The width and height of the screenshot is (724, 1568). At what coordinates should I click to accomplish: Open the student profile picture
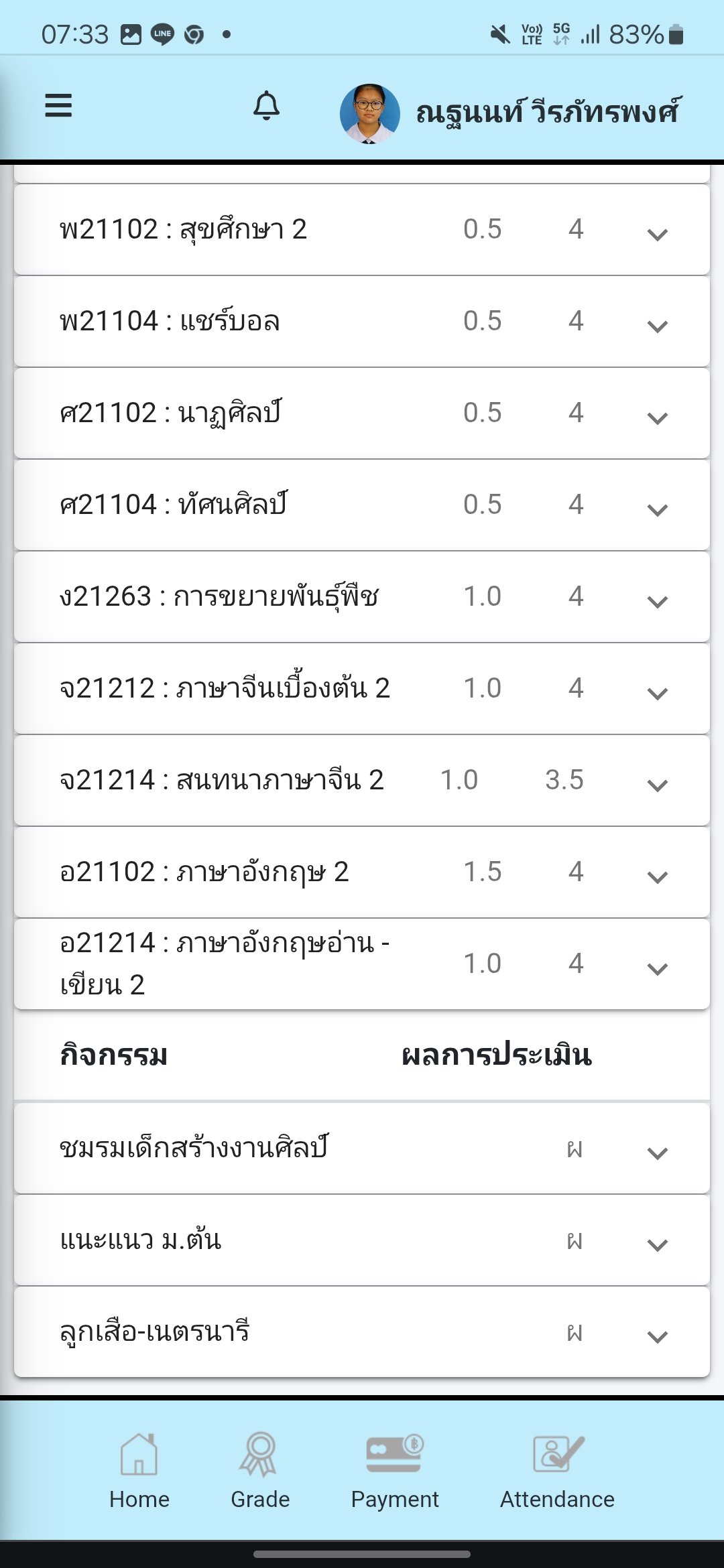pos(369,113)
